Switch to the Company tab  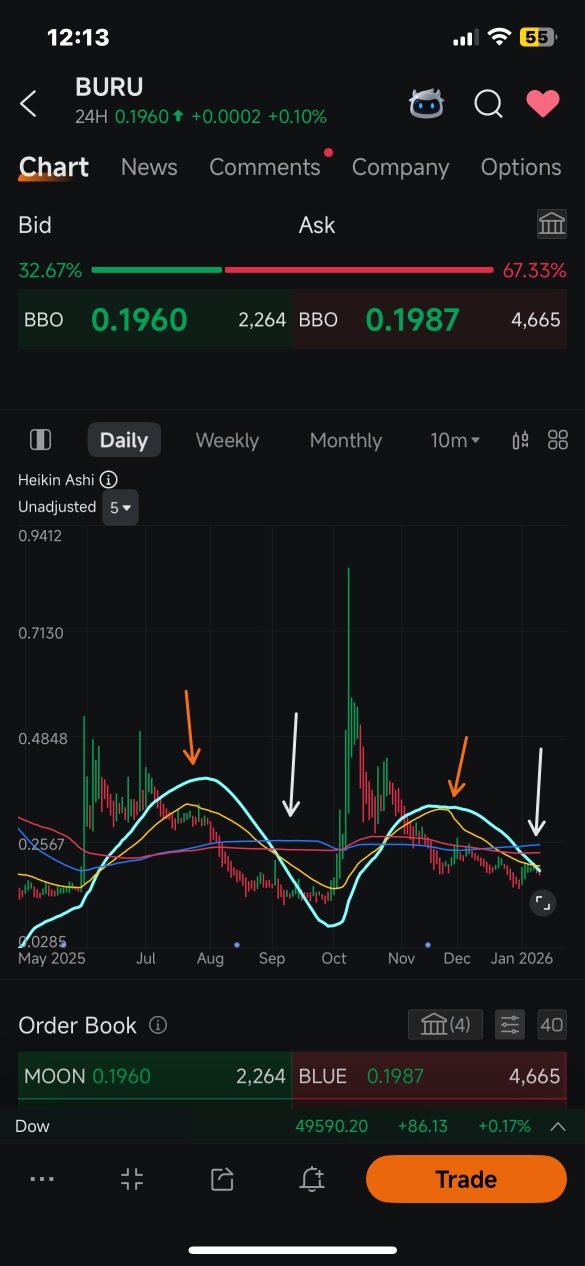tap(400, 167)
